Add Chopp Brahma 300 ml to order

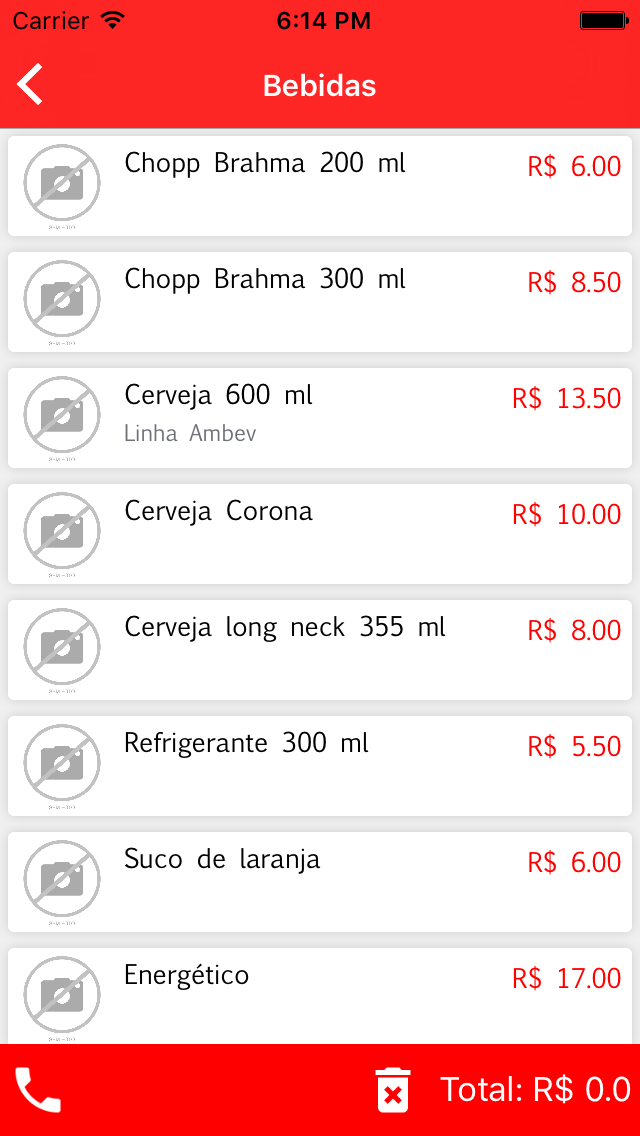point(320,302)
